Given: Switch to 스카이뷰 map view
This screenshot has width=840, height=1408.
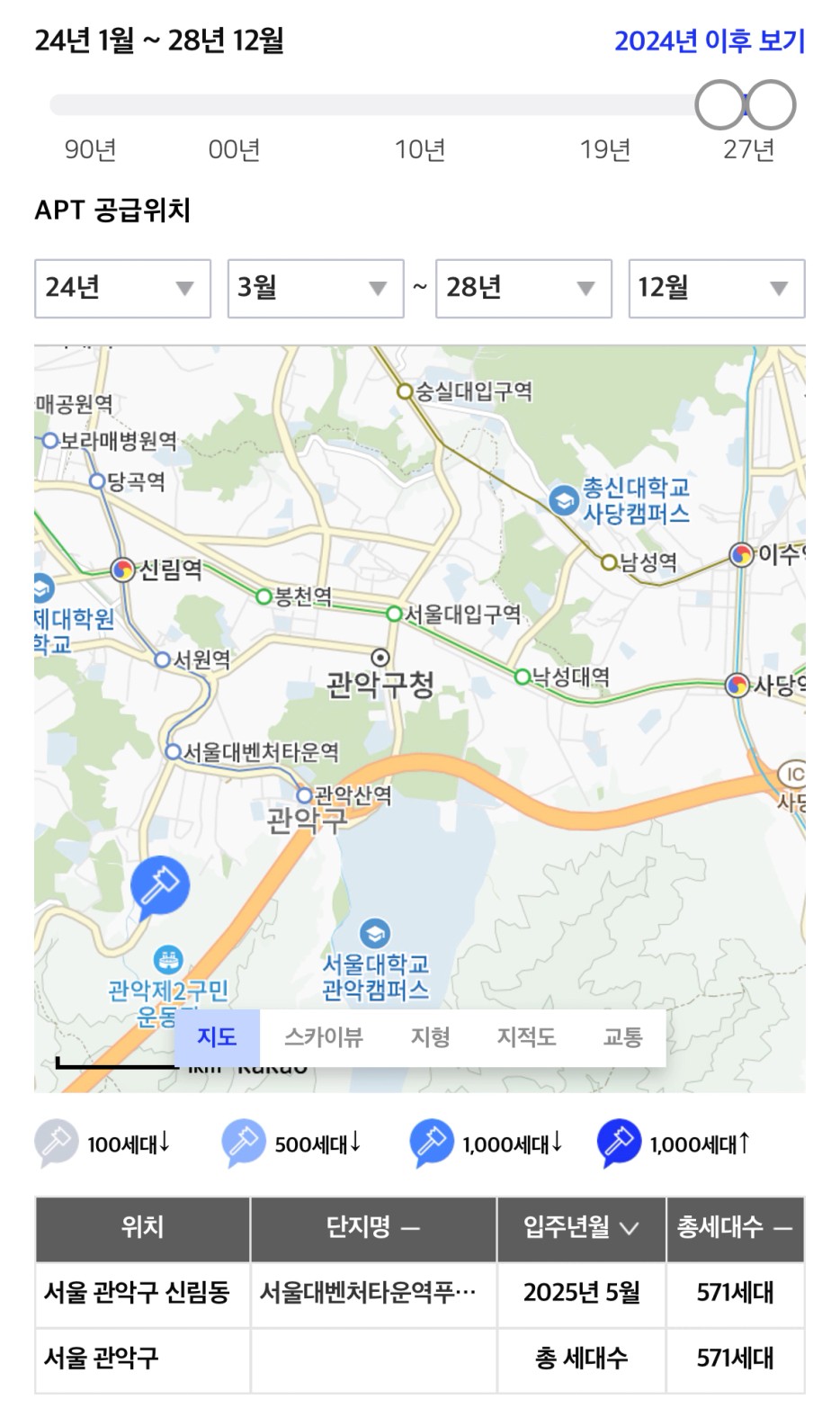Looking at the screenshot, I should coord(324,1037).
